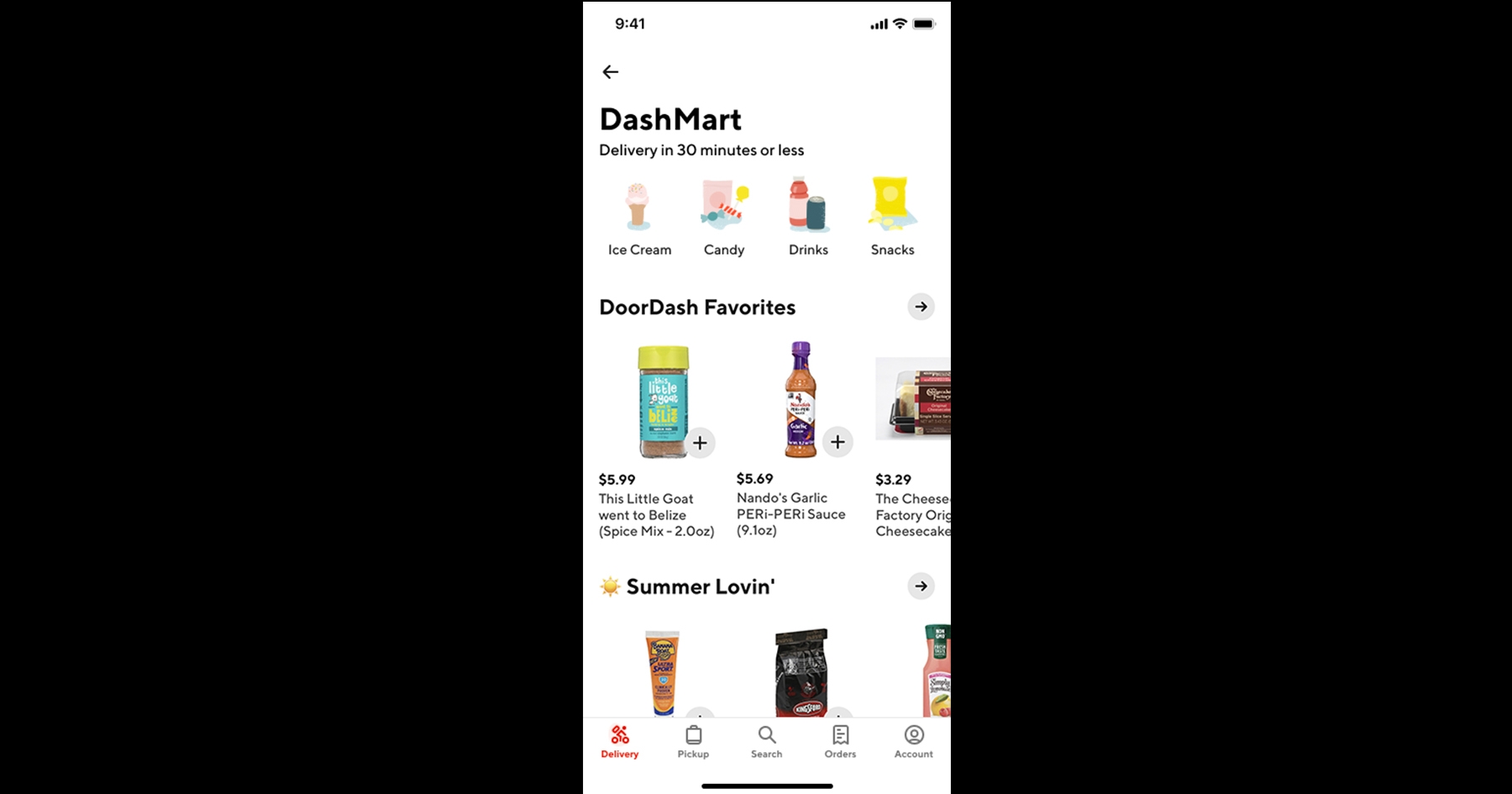1512x794 pixels.
Task: Go to the Search tab
Action: click(x=766, y=742)
